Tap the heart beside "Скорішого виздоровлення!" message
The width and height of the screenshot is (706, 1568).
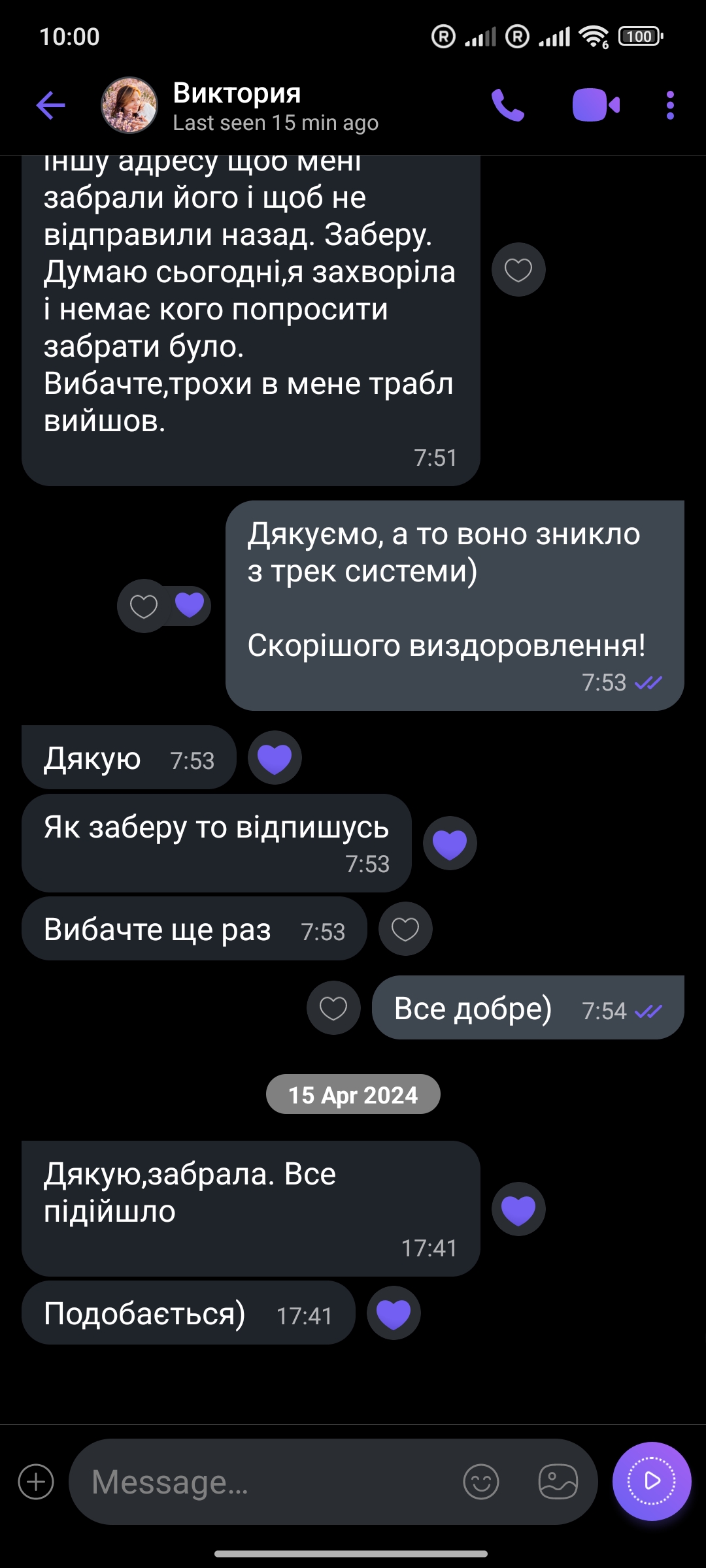144,606
